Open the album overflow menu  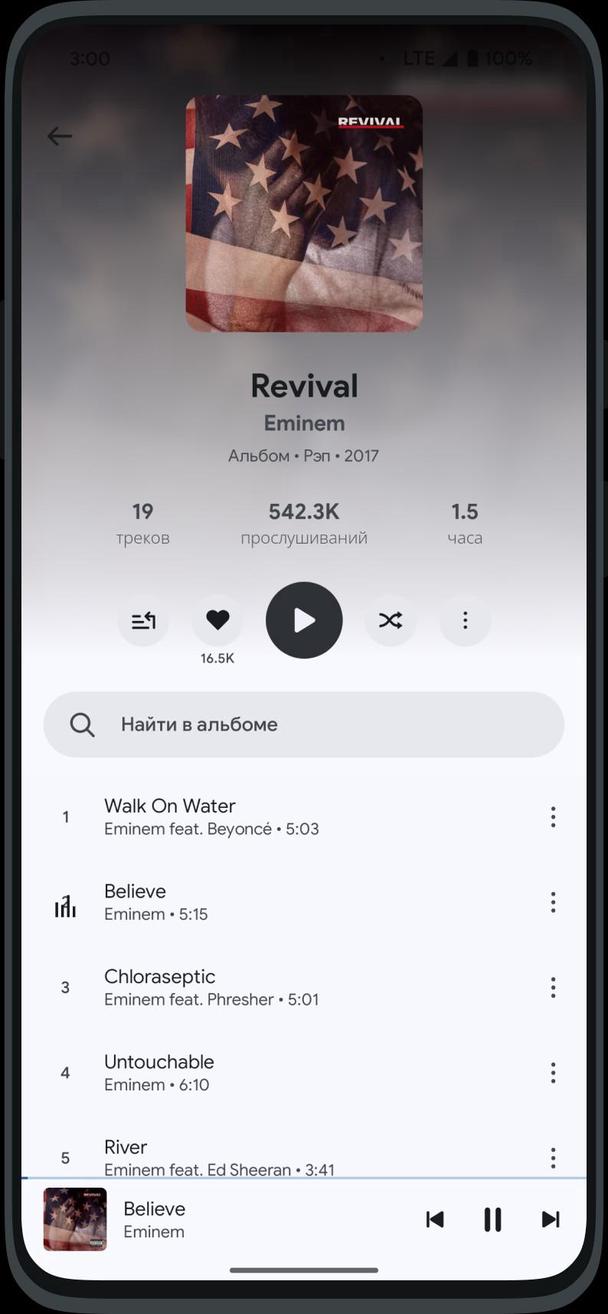point(465,621)
